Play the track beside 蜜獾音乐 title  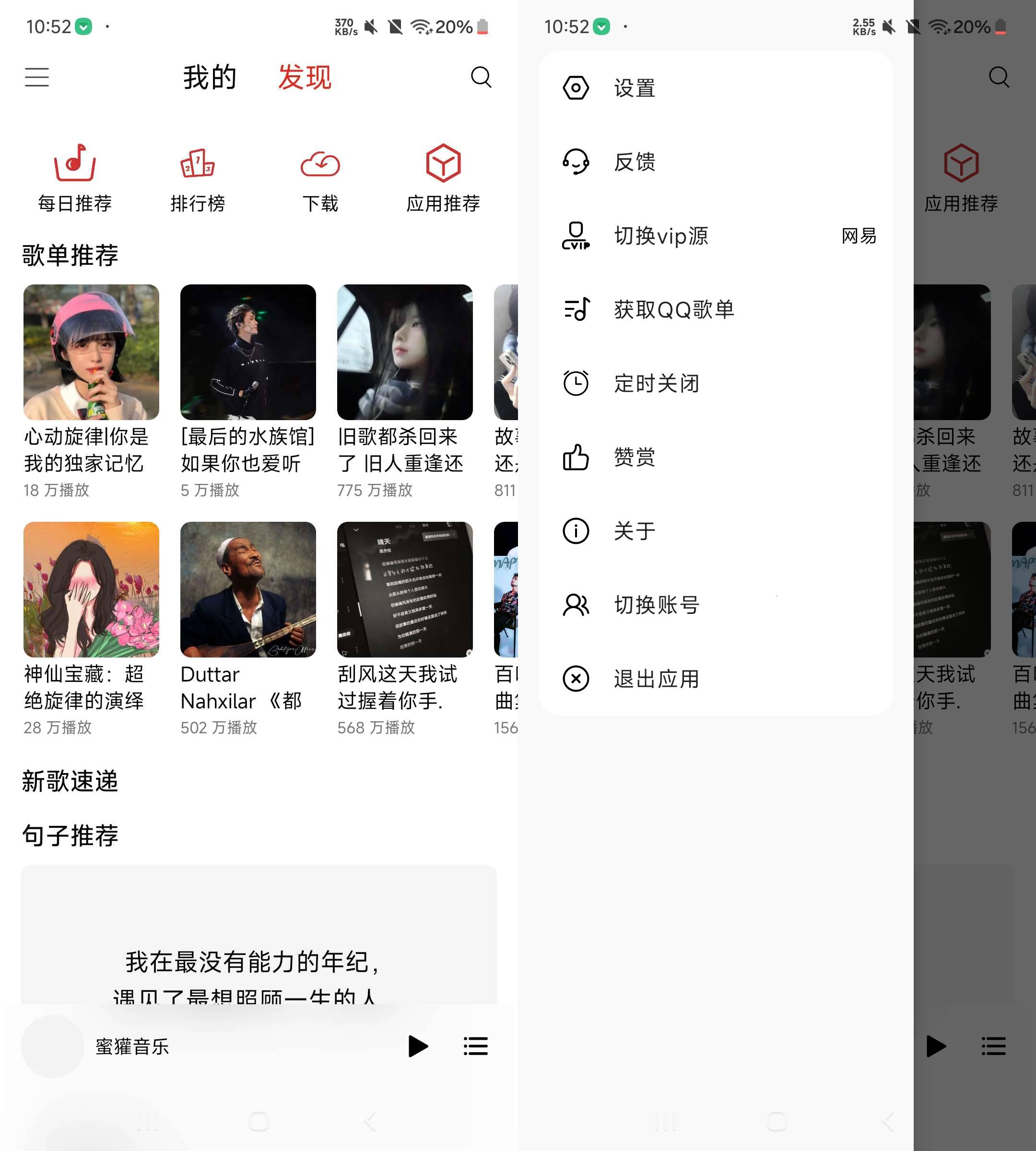click(x=418, y=1046)
